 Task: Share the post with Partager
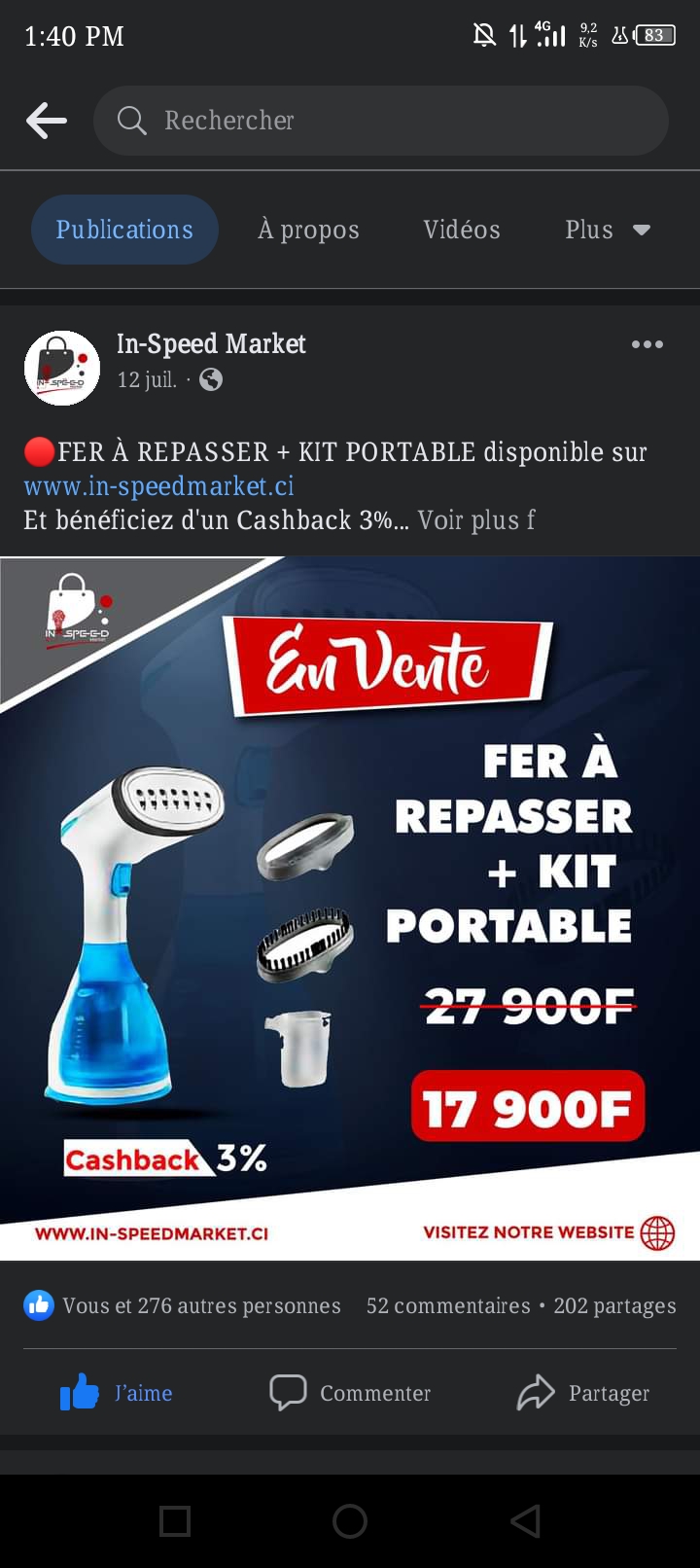point(583,1393)
